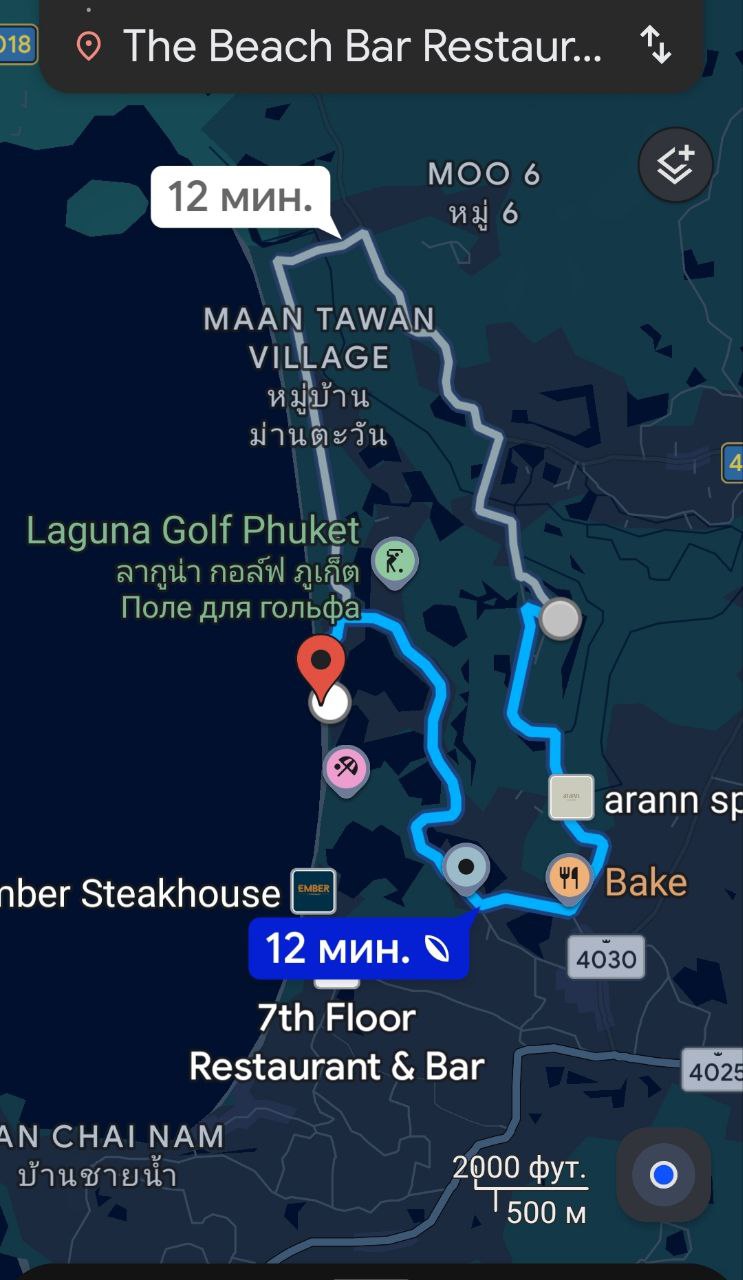This screenshot has height=1280, width=743.
Task: Swap start and destination points
Action: click(x=655, y=45)
